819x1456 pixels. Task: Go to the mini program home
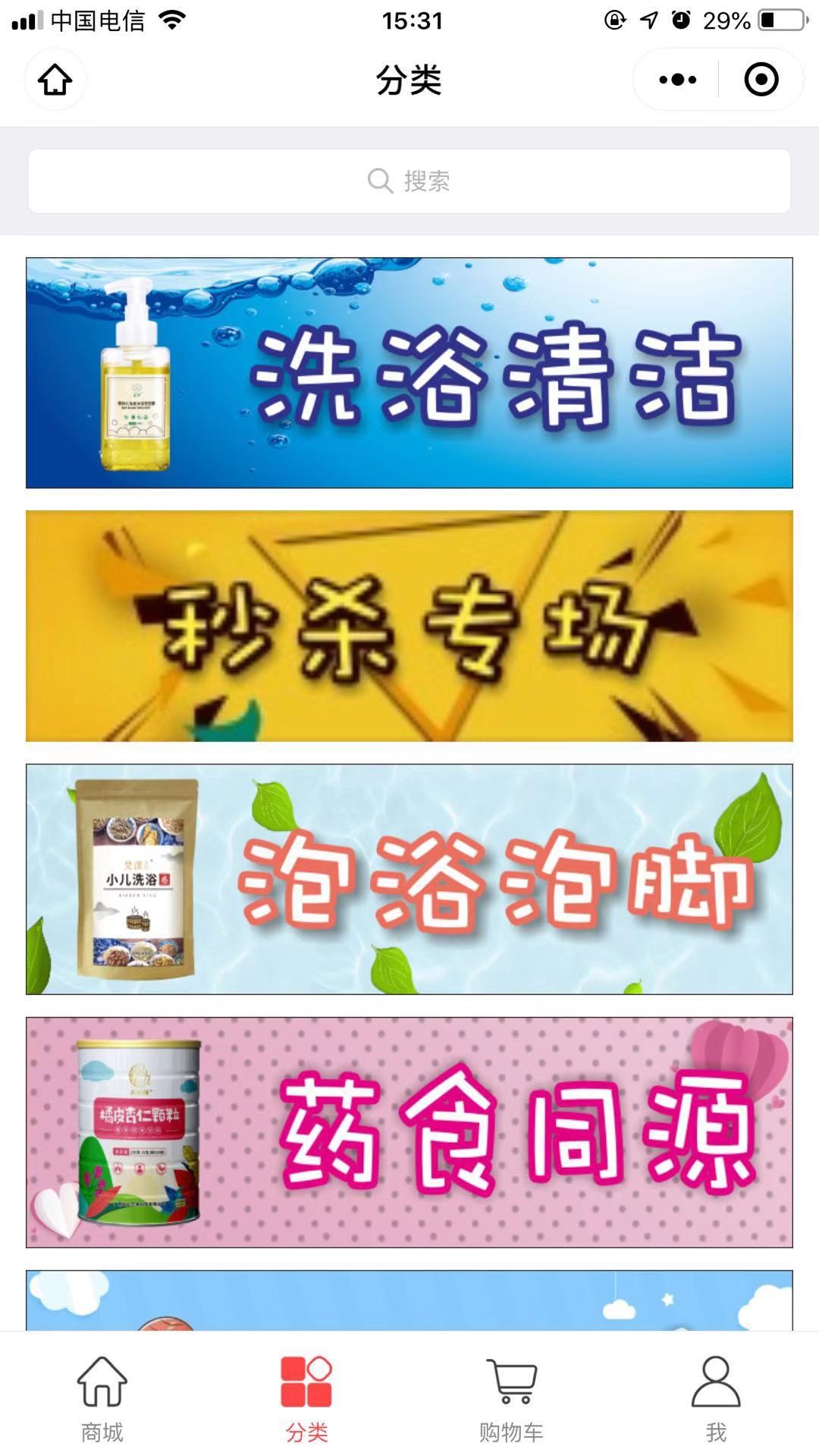tap(55, 80)
